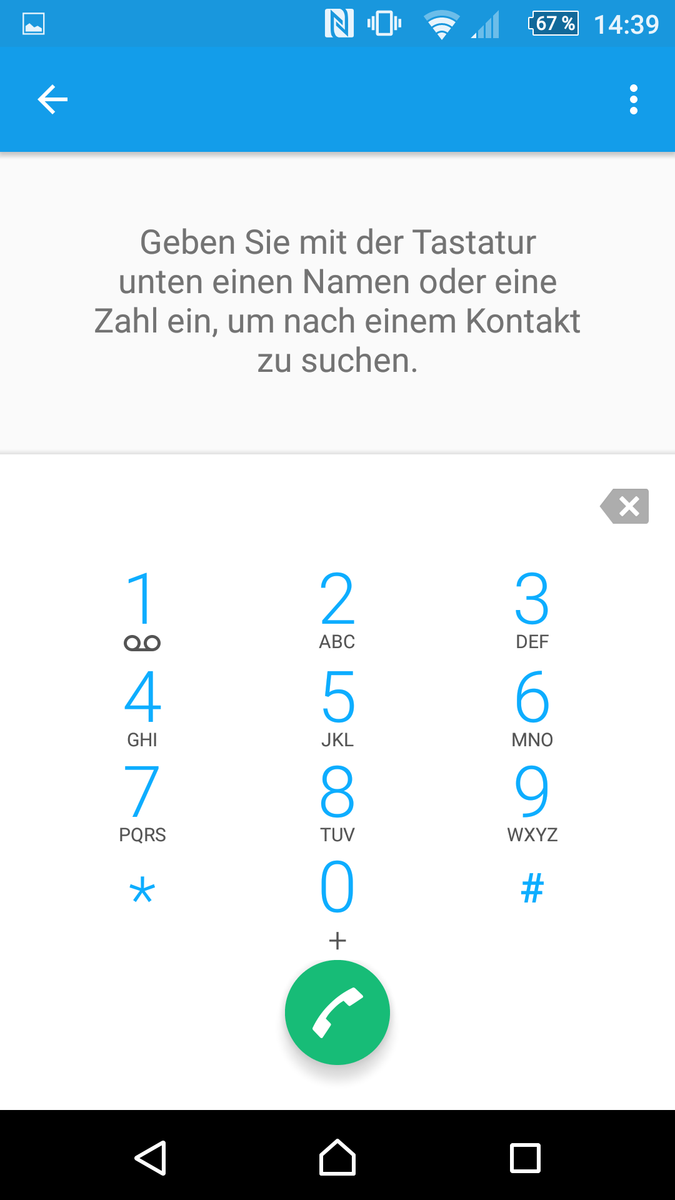This screenshot has height=1200, width=675.
Task: Tap the 2 ABC key
Action: pyautogui.click(x=337, y=611)
